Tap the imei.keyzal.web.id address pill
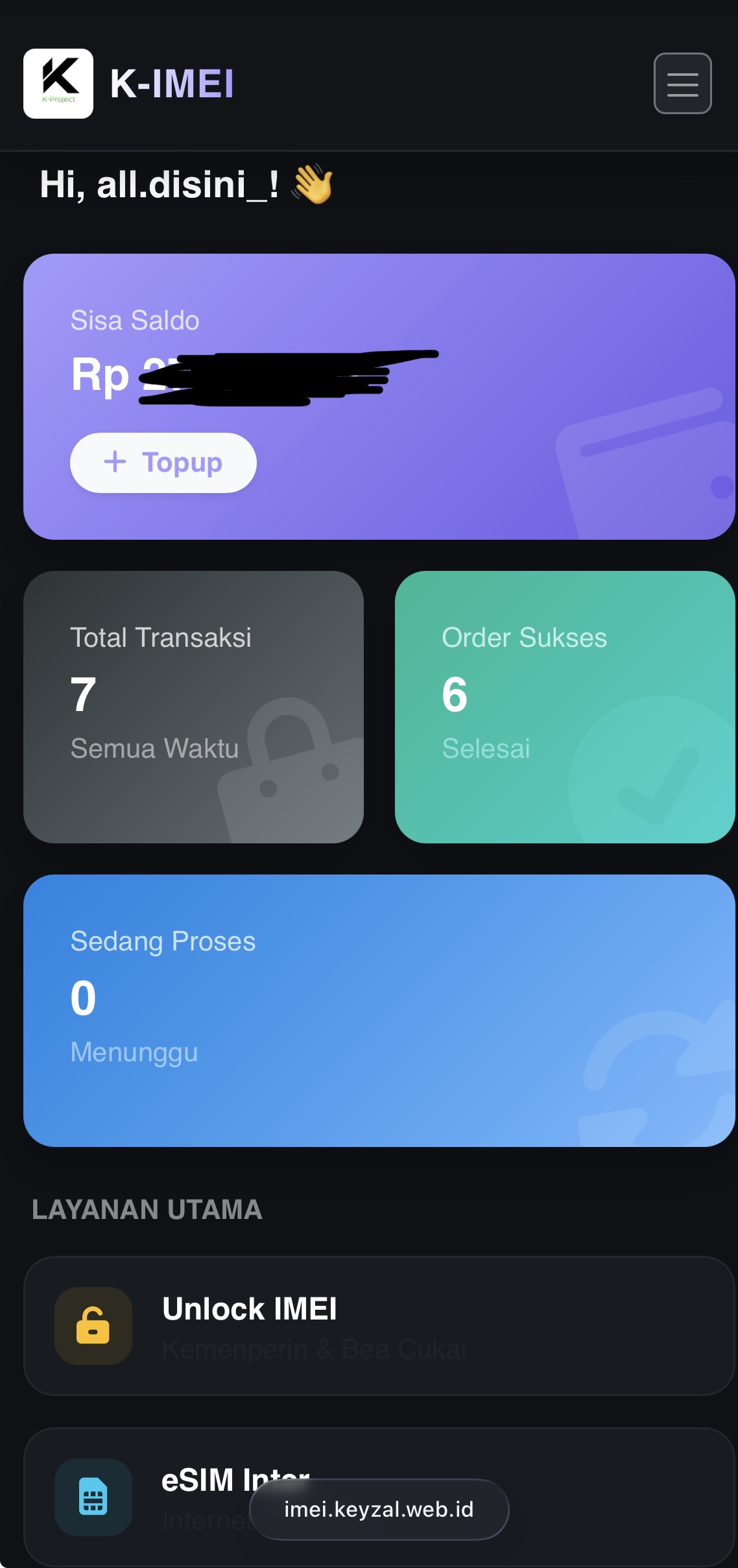 click(379, 1510)
